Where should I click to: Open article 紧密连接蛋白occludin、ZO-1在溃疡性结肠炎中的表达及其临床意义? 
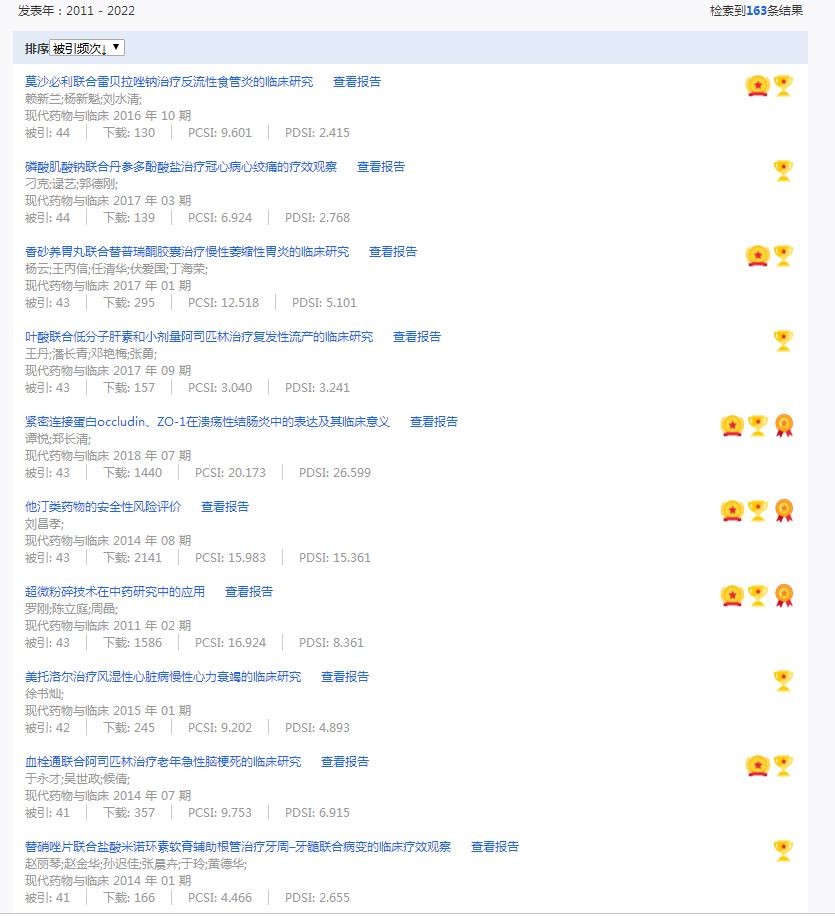pyautogui.click(x=207, y=422)
